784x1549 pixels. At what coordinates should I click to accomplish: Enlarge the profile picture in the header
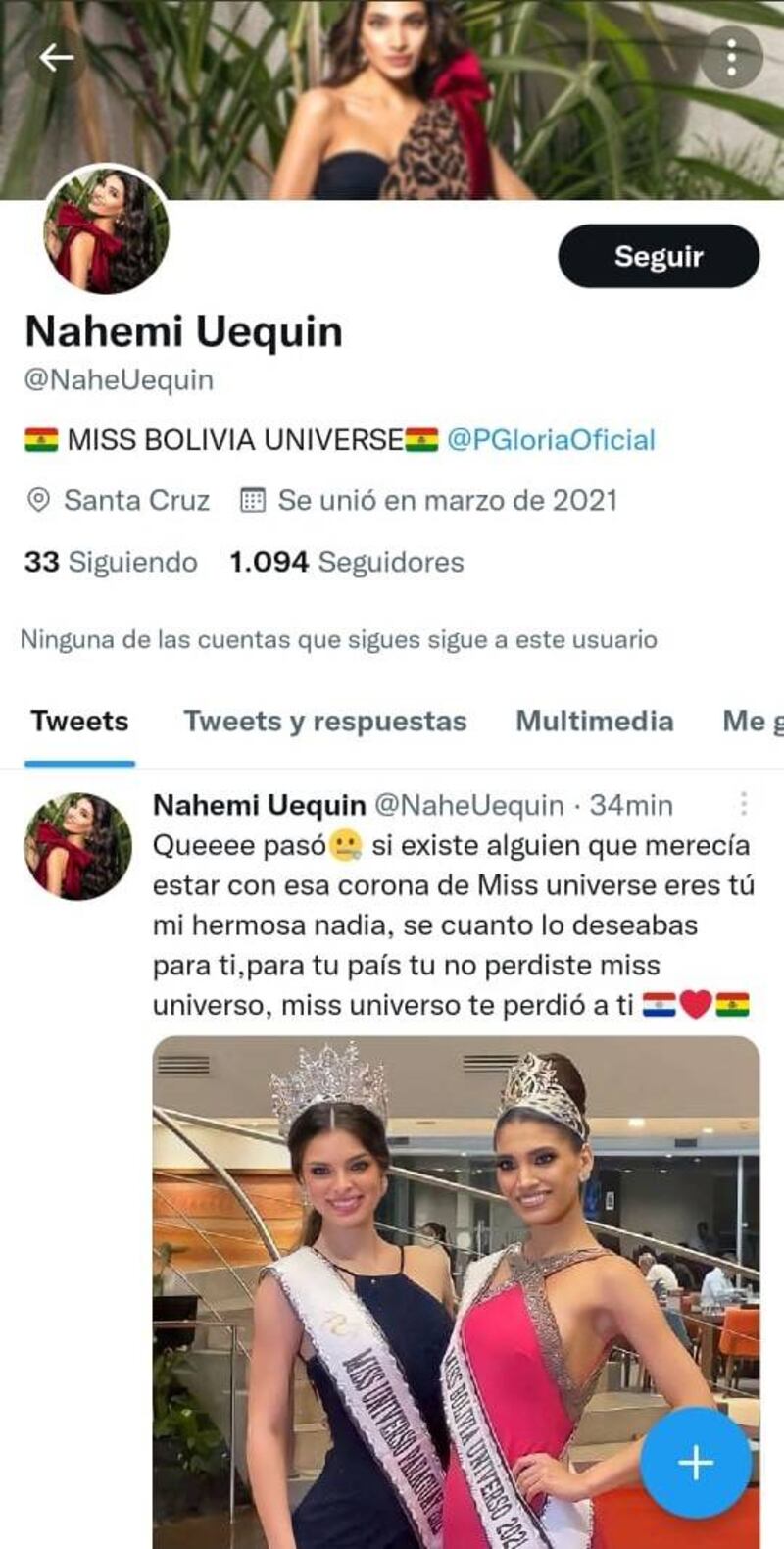[106, 230]
